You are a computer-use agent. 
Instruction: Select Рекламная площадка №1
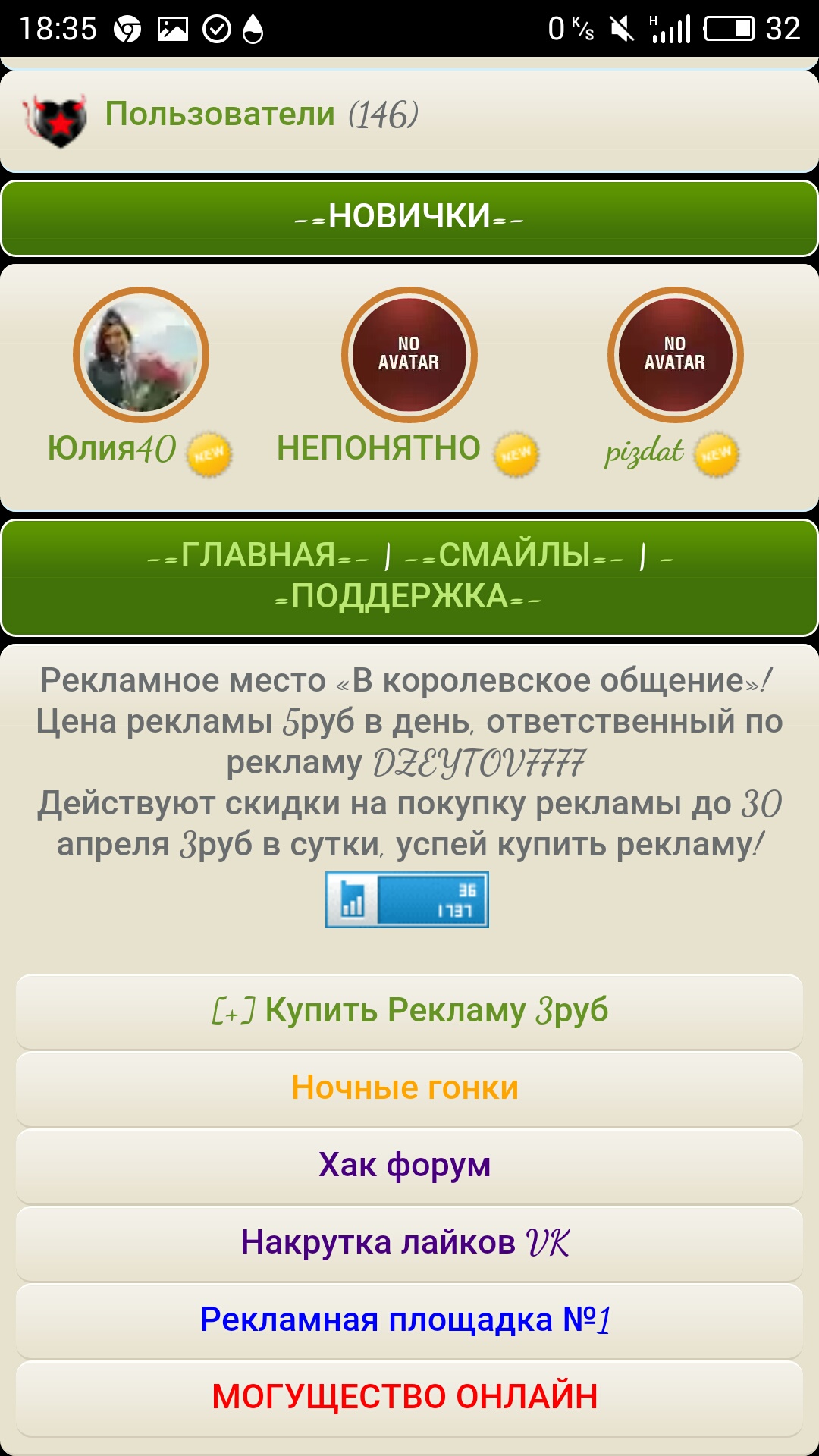pyautogui.click(x=406, y=1320)
